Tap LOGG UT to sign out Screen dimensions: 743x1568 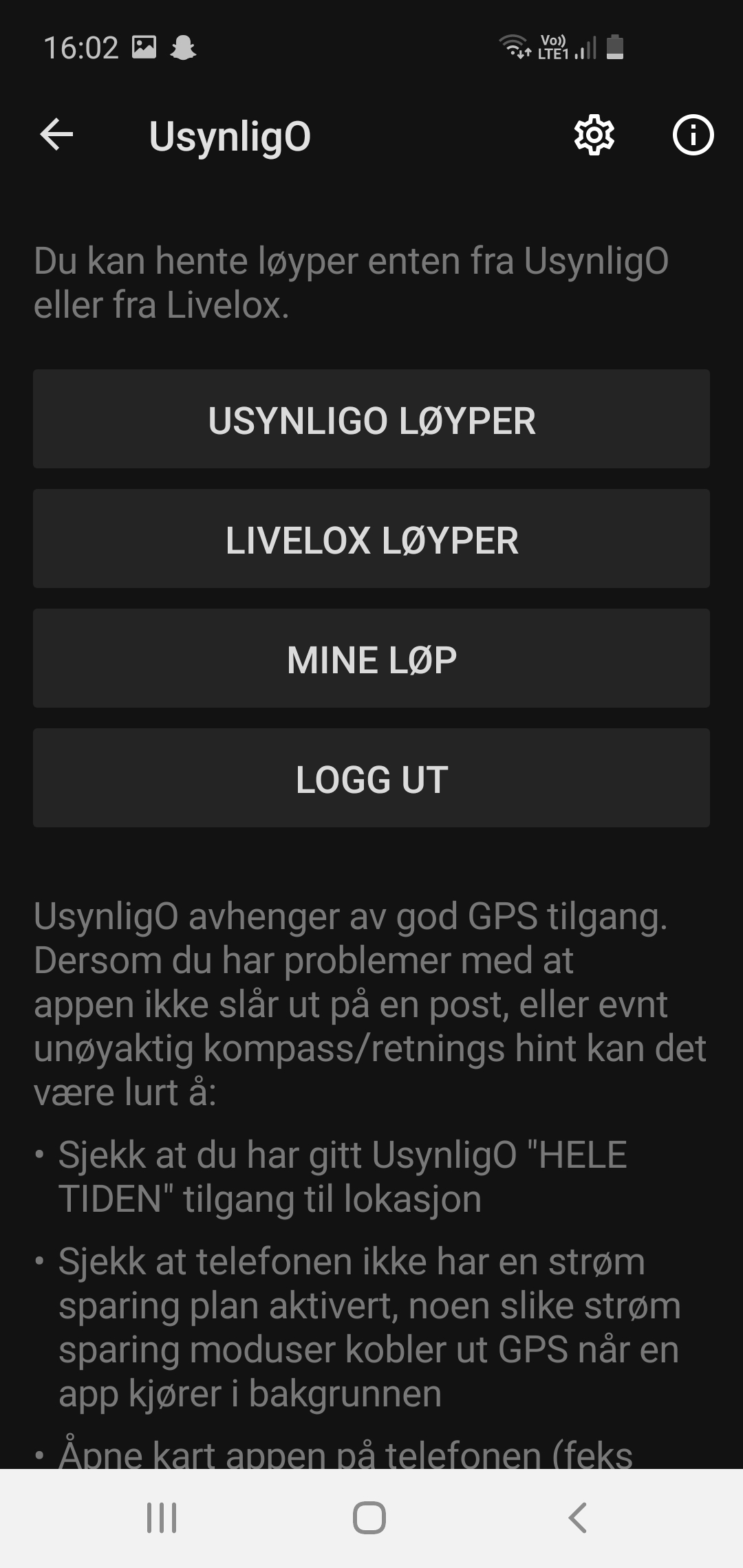tap(371, 778)
